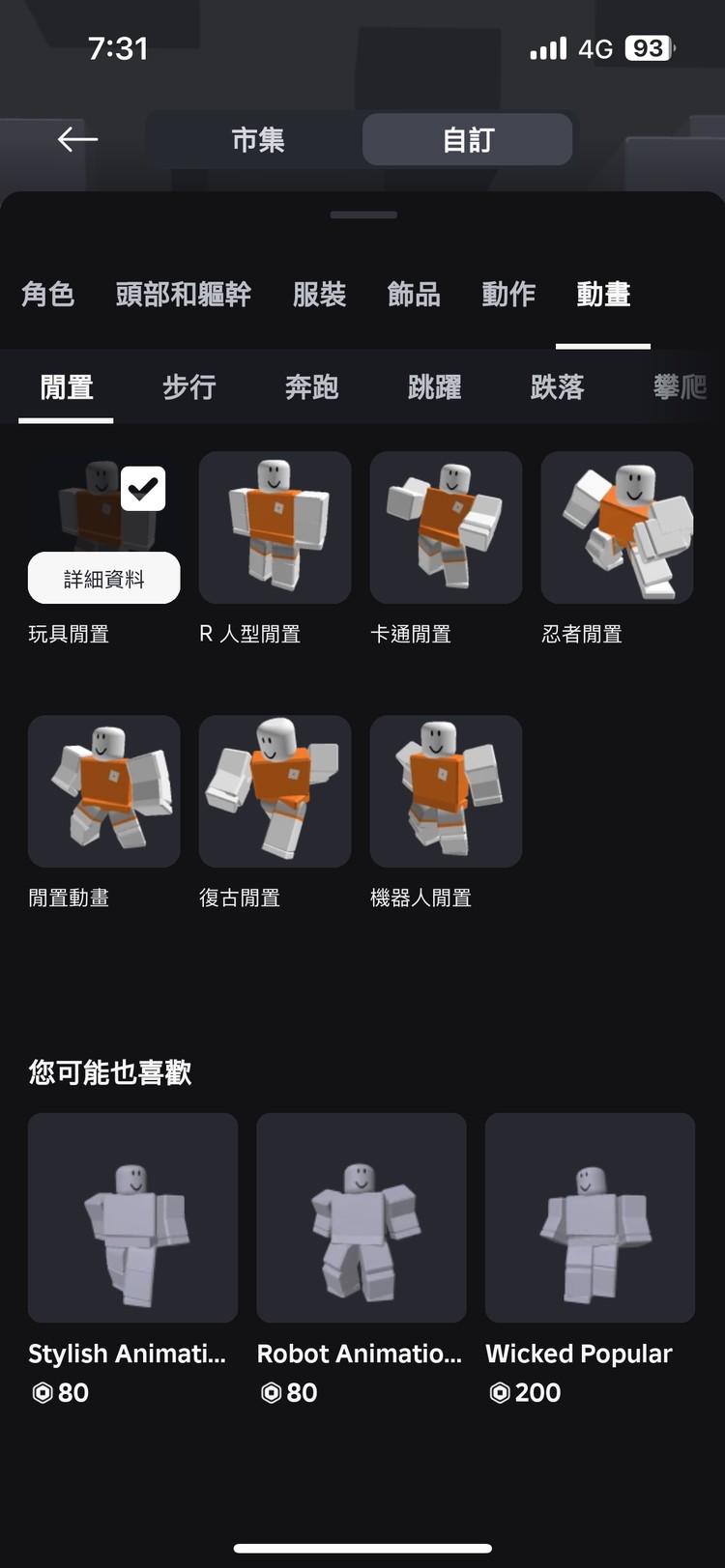The width and height of the screenshot is (725, 1568).
Task: Select the 跌落 fall sub-tab
Action: (x=557, y=387)
